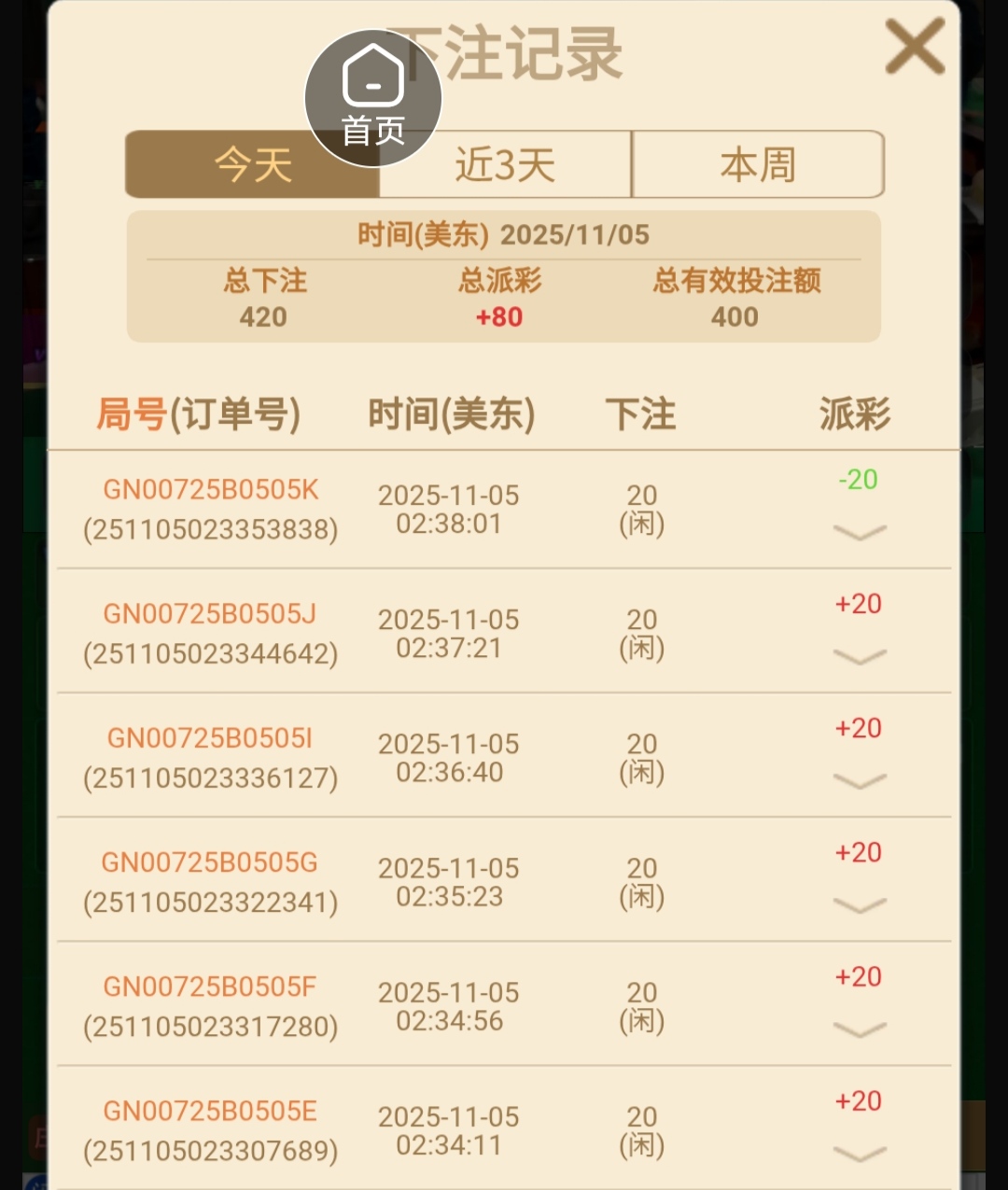Close the 下注记录 dialog
The width and height of the screenshot is (1008, 1190).
tap(915, 47)
